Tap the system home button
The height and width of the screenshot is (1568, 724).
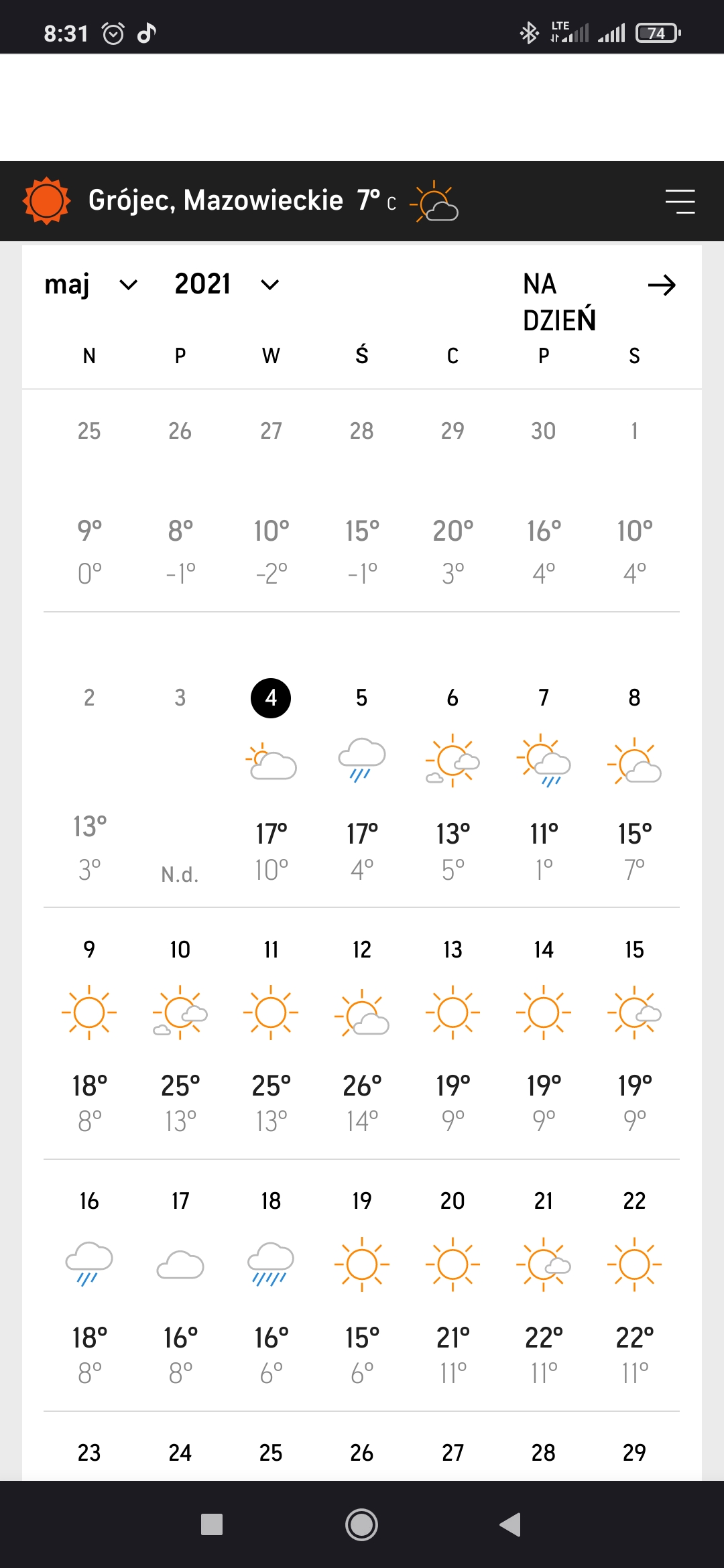[361, 1524]
